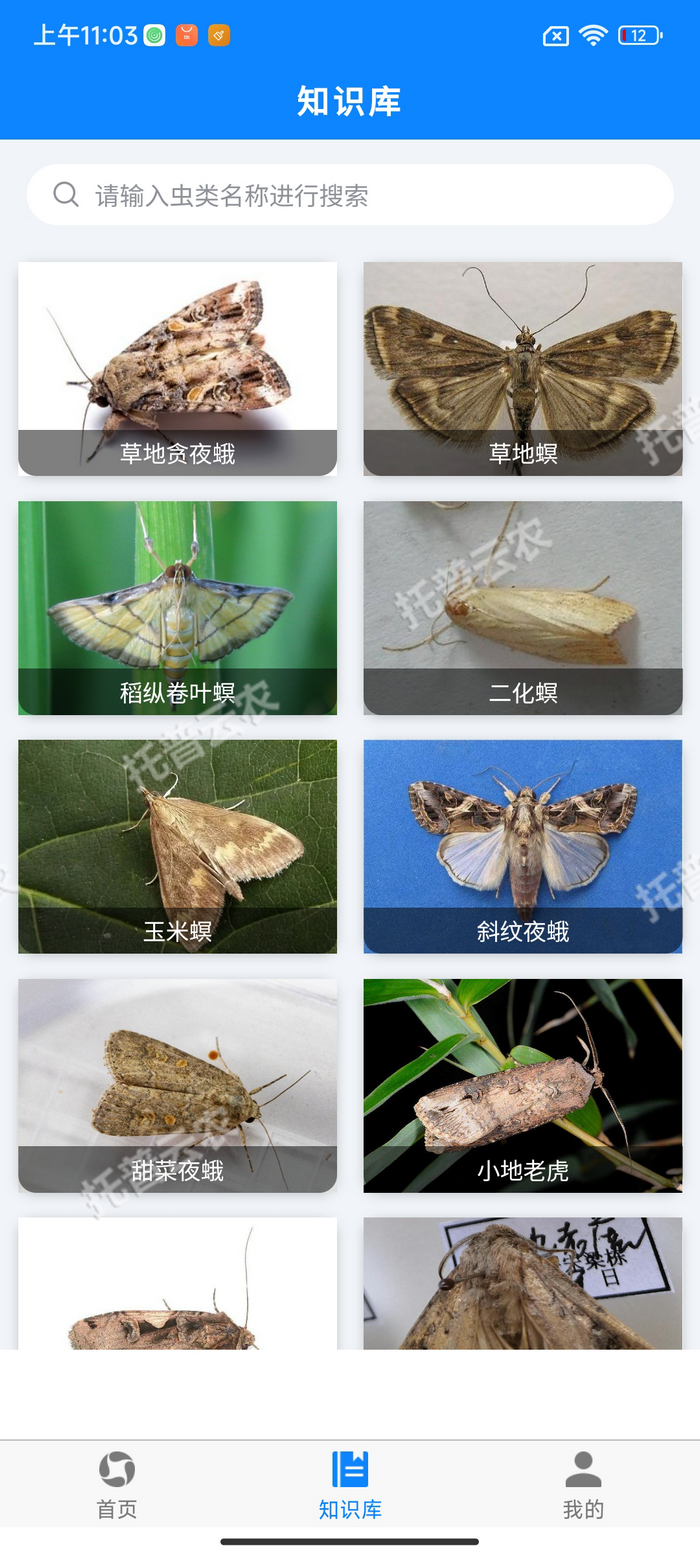Open the 草地贪夜蛾 card
The width and height of the screenshot is (700, 1556).
click(177, 368)
